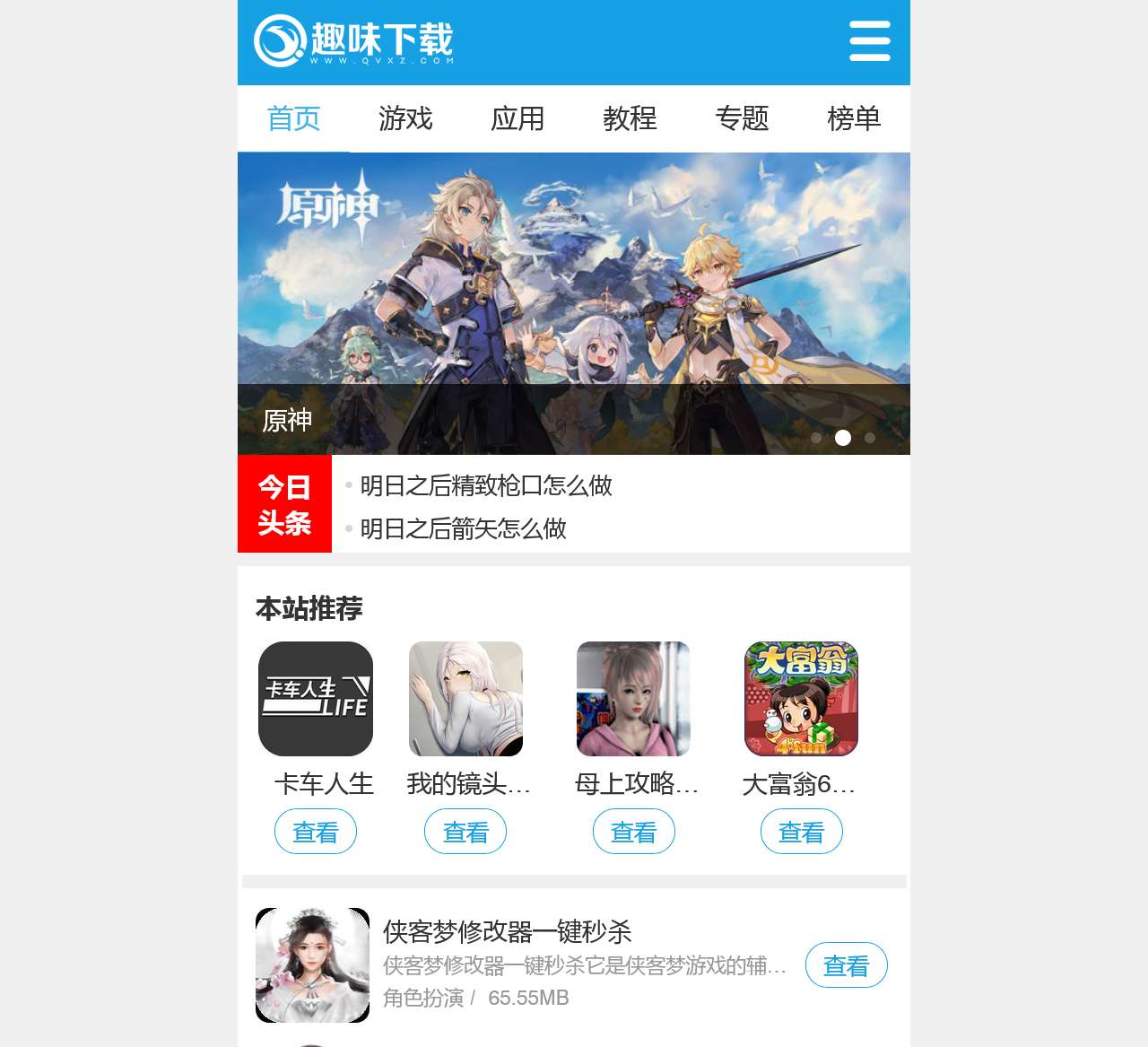Switch to the 游戏 tab

[x=405, y=118]
